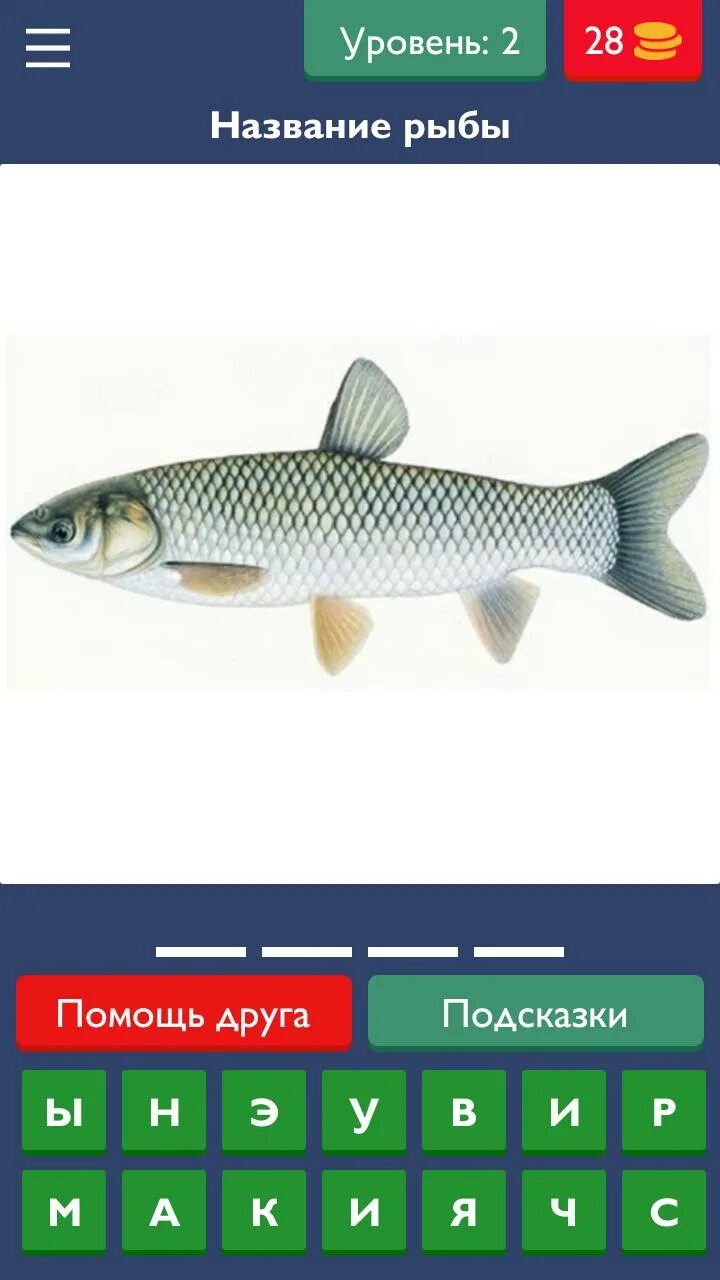Pick the letter Я
The width and height of the screenshot is (720, 1280).
(464, 1212)
